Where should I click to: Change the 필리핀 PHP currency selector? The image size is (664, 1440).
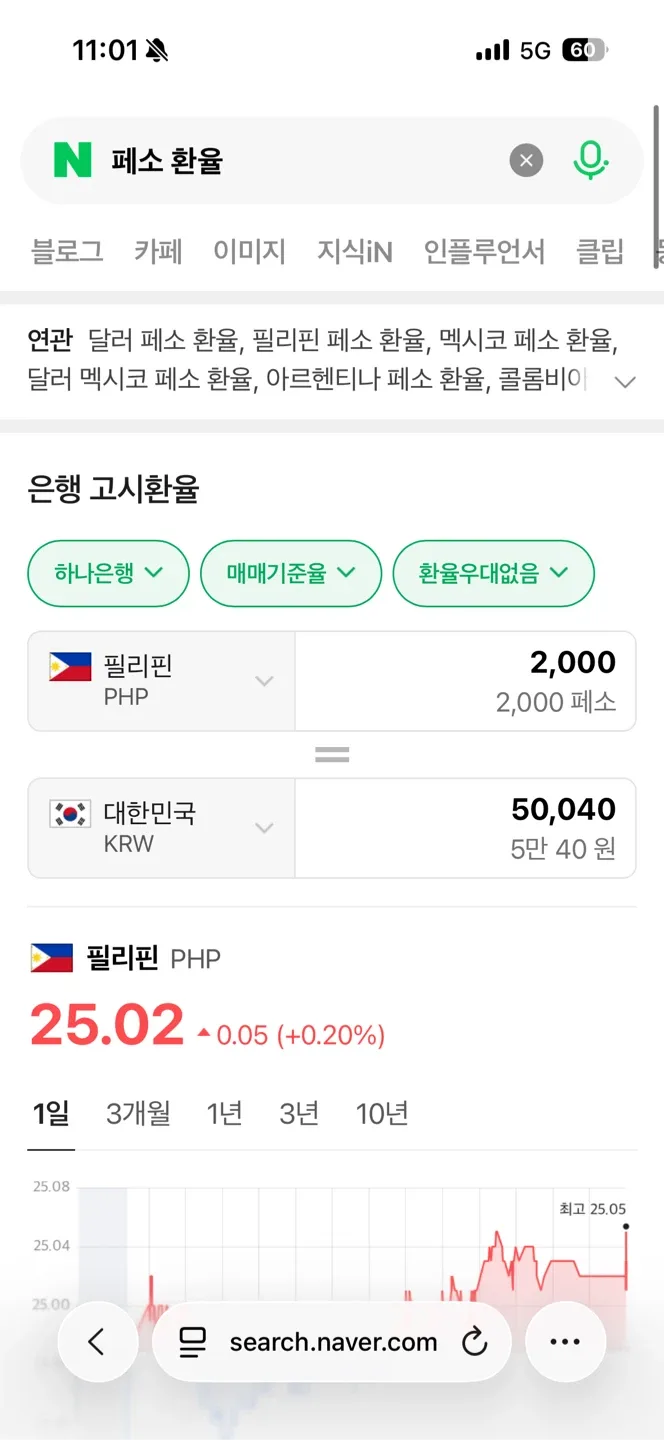[x=162, y=681]
